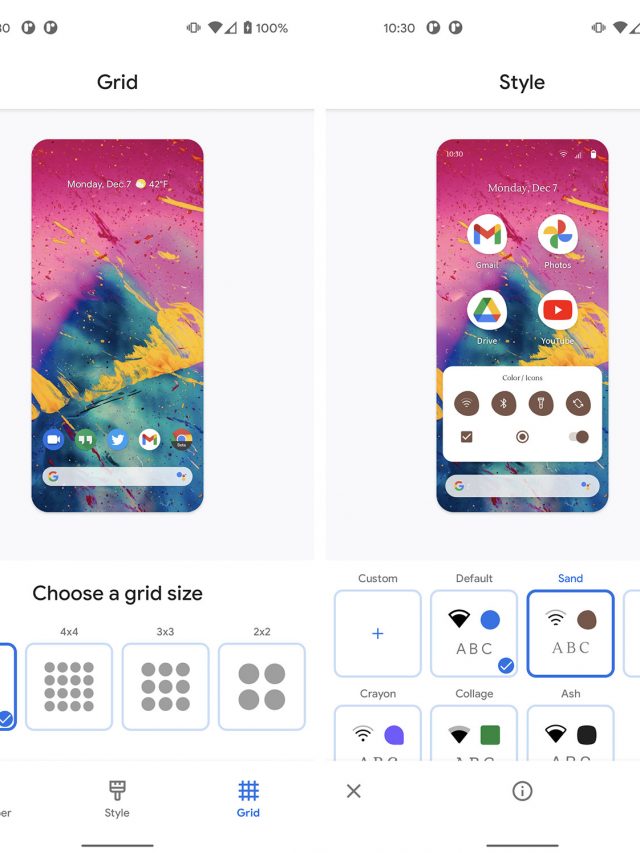Screen dimensions: 640x853
Task: Open the Grid tab
Action: pos(248,799)
